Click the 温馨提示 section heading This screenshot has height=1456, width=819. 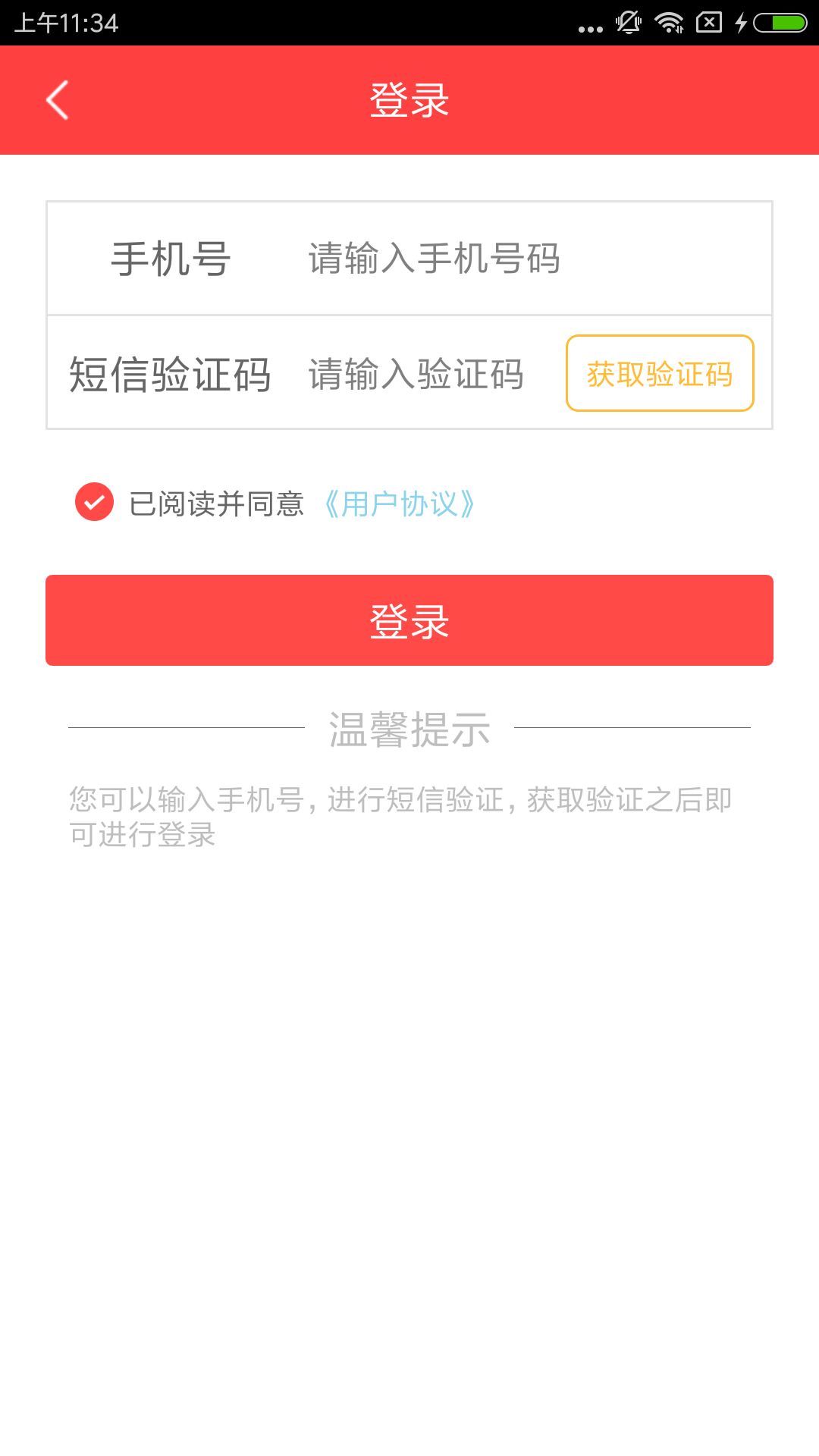(409, 729)
